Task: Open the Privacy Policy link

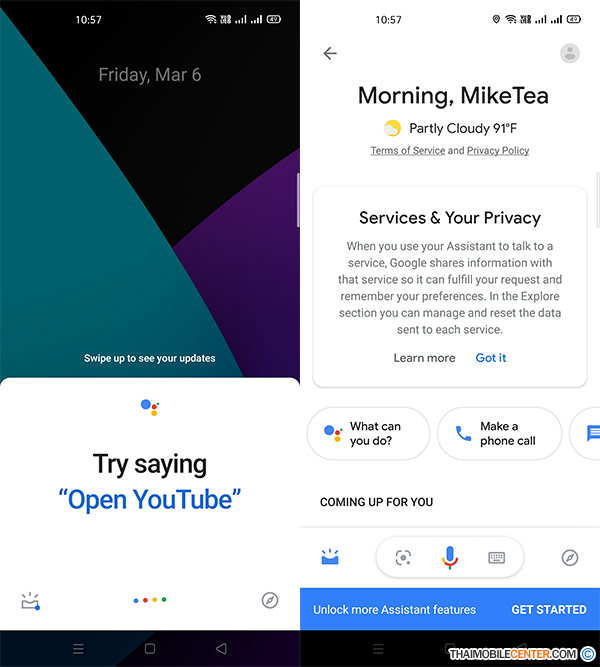Action: coord(498,151)
